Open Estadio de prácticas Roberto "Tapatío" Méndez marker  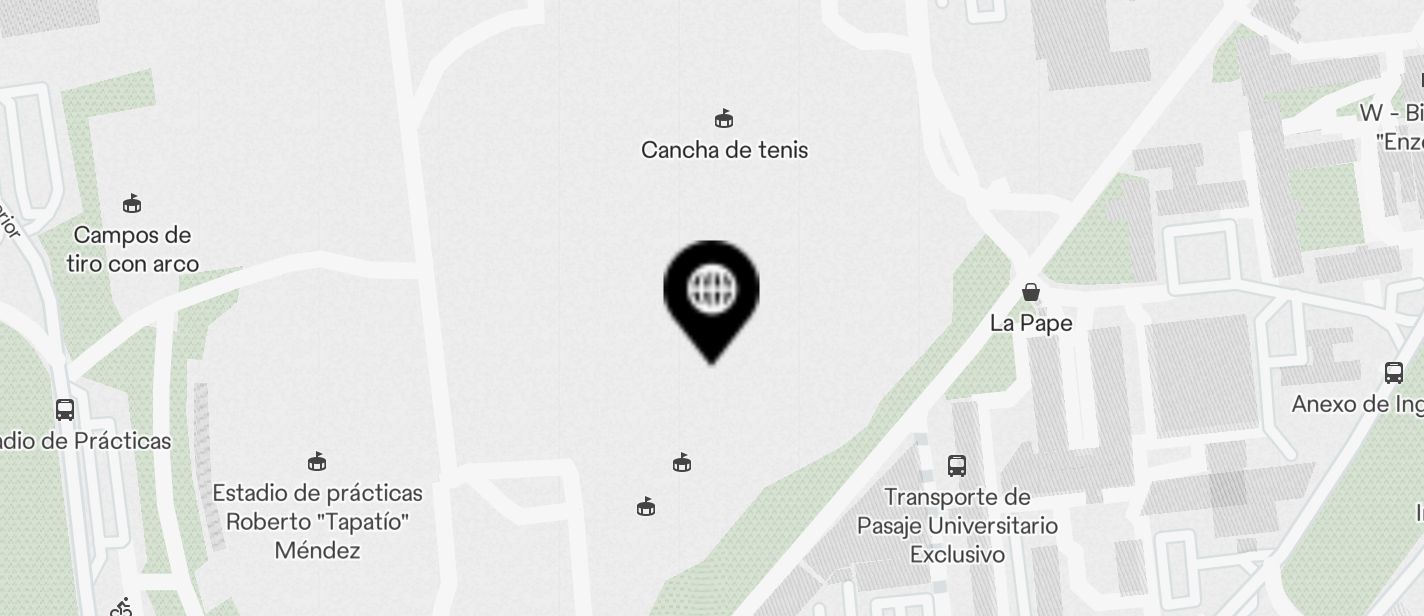pos(317,462)
